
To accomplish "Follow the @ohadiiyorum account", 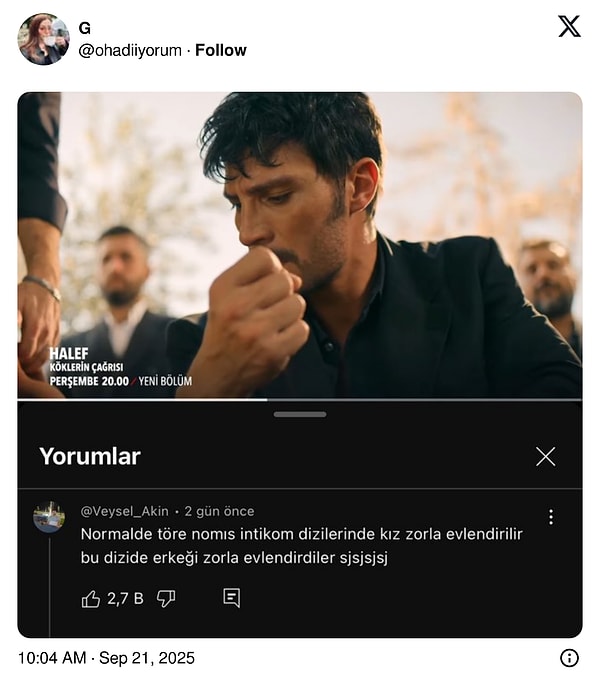I will tap(220, 50).
